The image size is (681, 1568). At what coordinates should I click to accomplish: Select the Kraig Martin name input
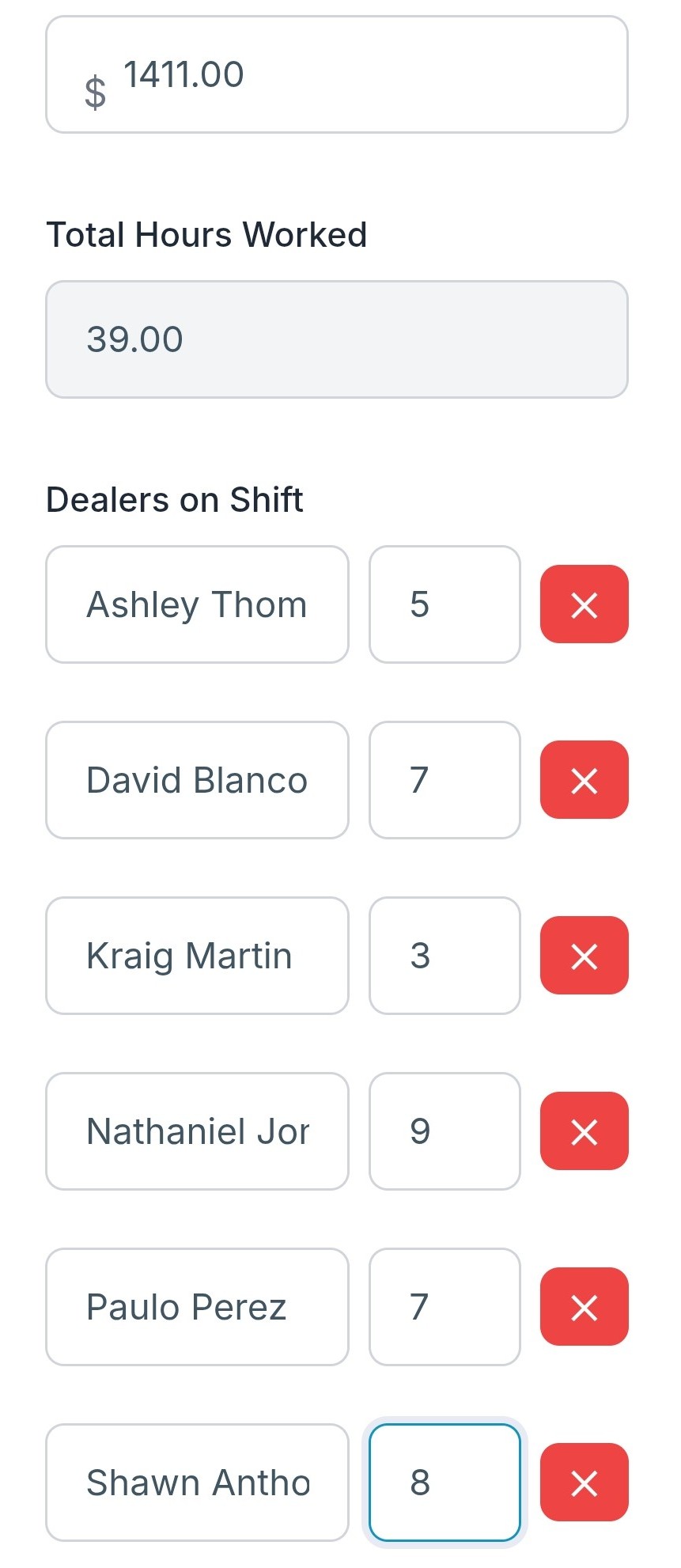(x=196, y=956)
